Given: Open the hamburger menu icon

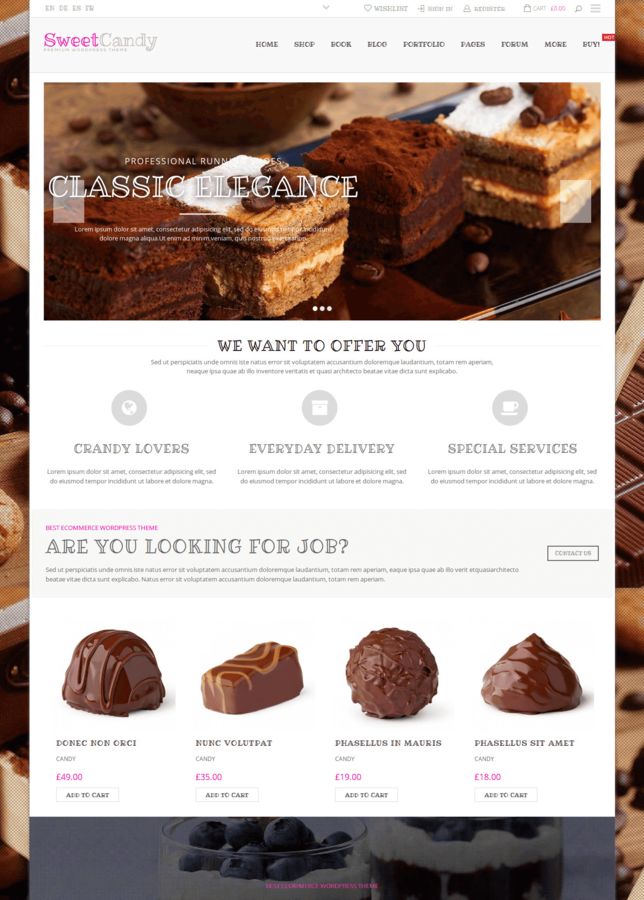Looking at the screenshot, I should coord(596,8).
